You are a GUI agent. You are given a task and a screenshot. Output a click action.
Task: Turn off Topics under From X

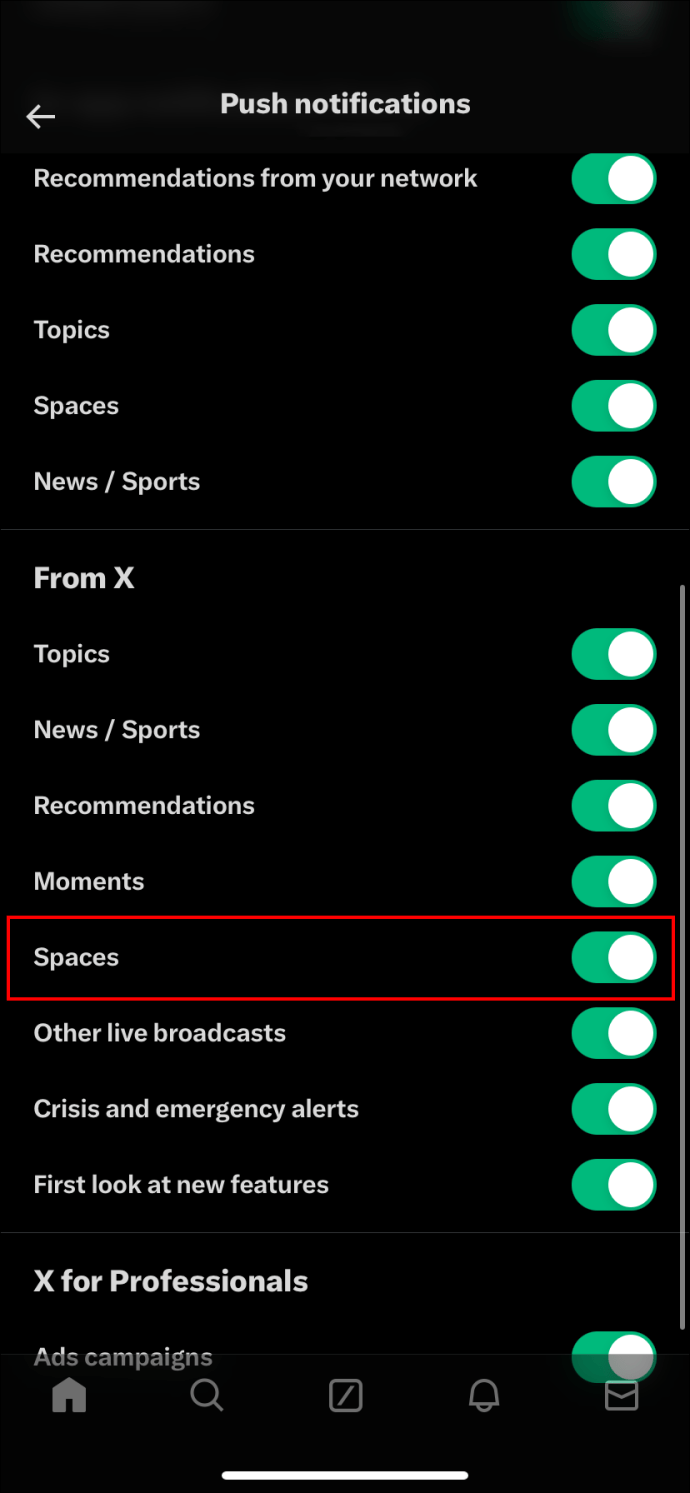coord(614,655)
